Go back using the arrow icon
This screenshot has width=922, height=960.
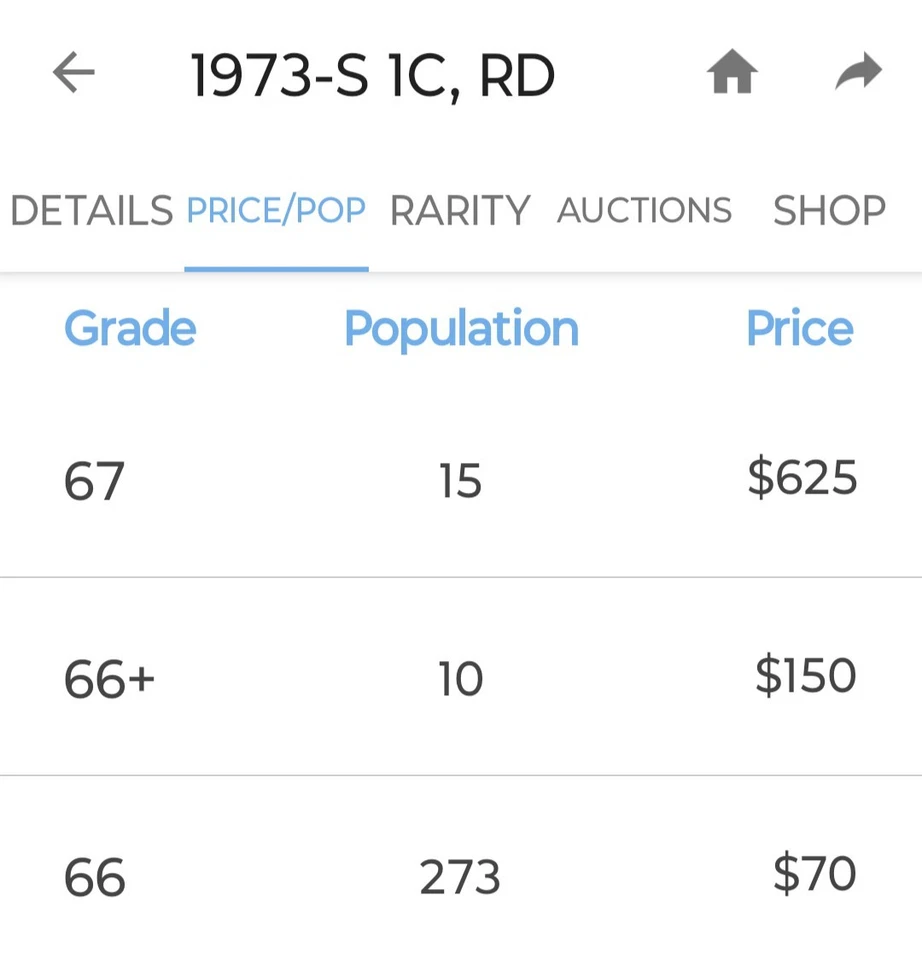pyautogui.click(x=73, y=73)
